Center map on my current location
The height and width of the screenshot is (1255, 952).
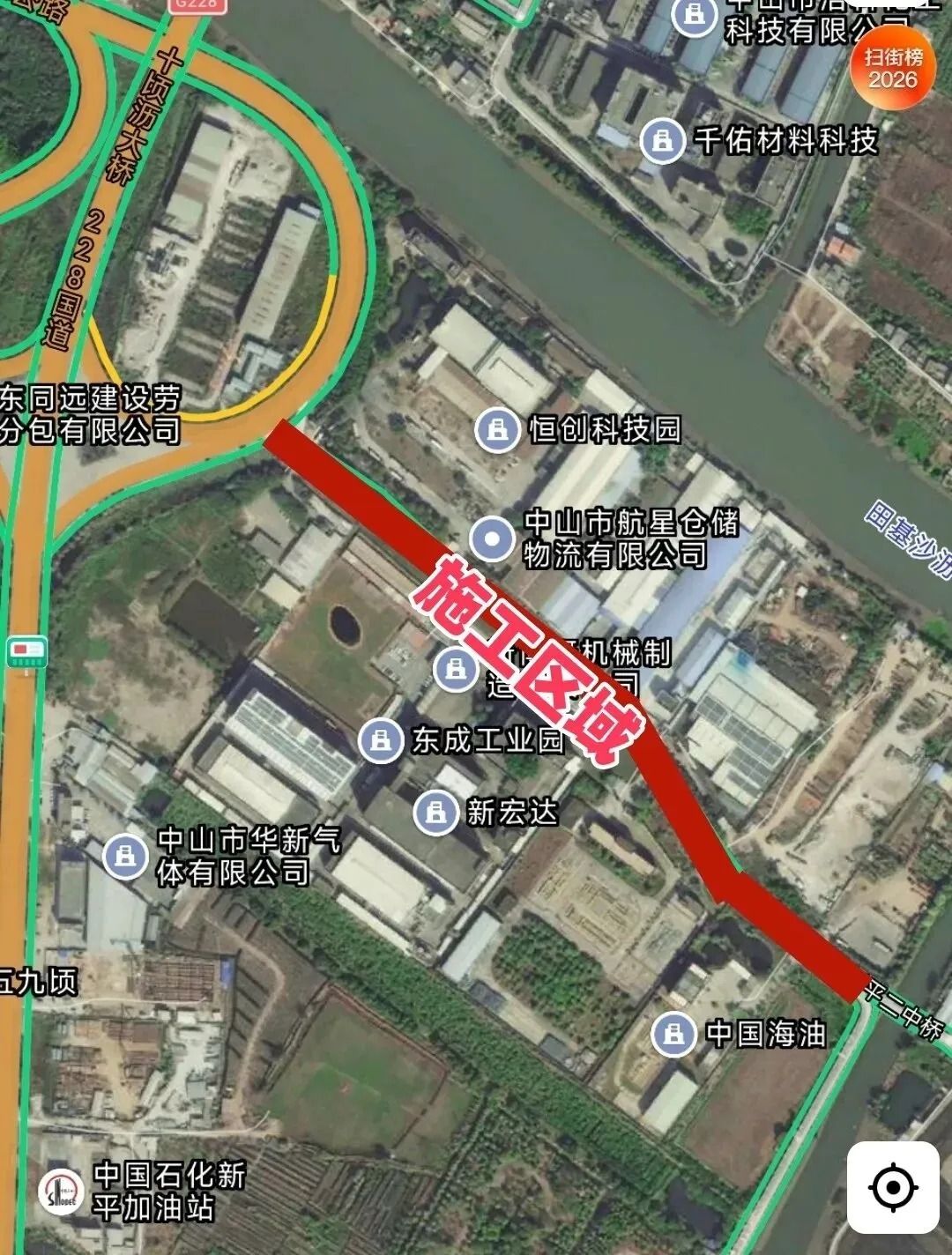point(892,1187)
